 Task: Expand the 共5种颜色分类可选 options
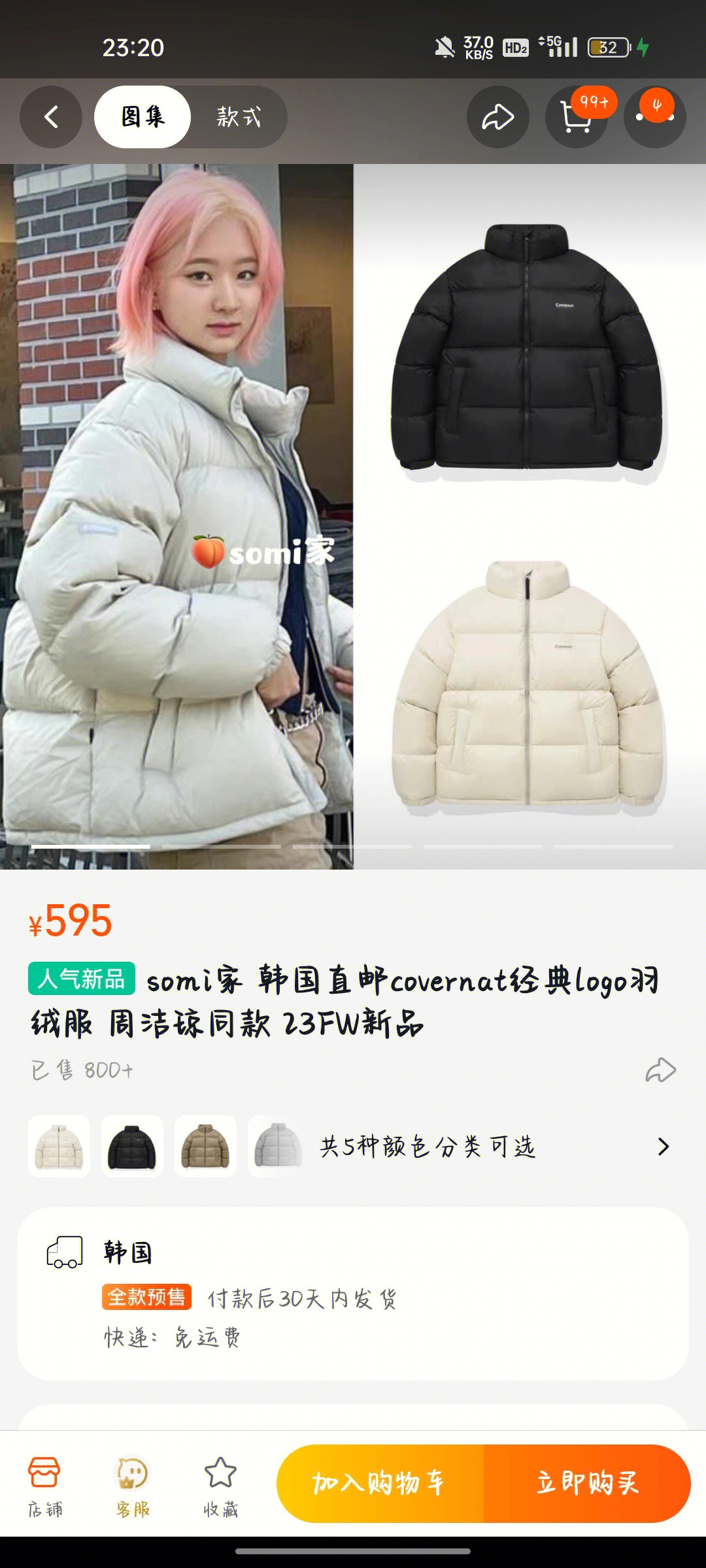pyautogui.click(x=663, y=1146)
